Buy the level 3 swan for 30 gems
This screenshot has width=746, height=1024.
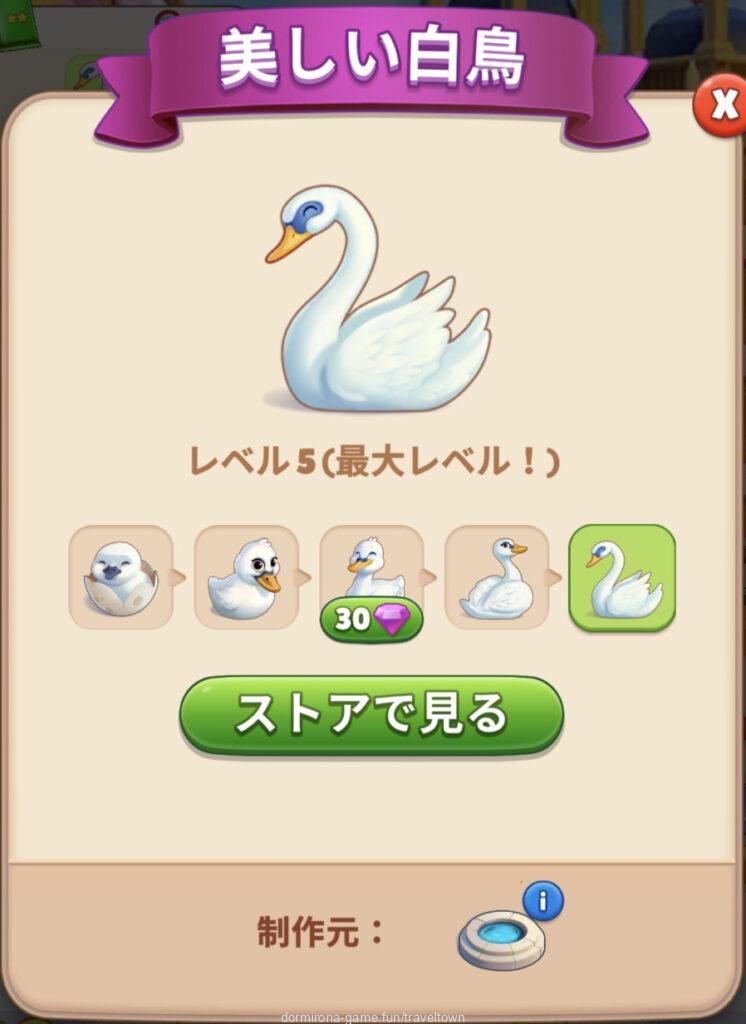coord(371,620)
